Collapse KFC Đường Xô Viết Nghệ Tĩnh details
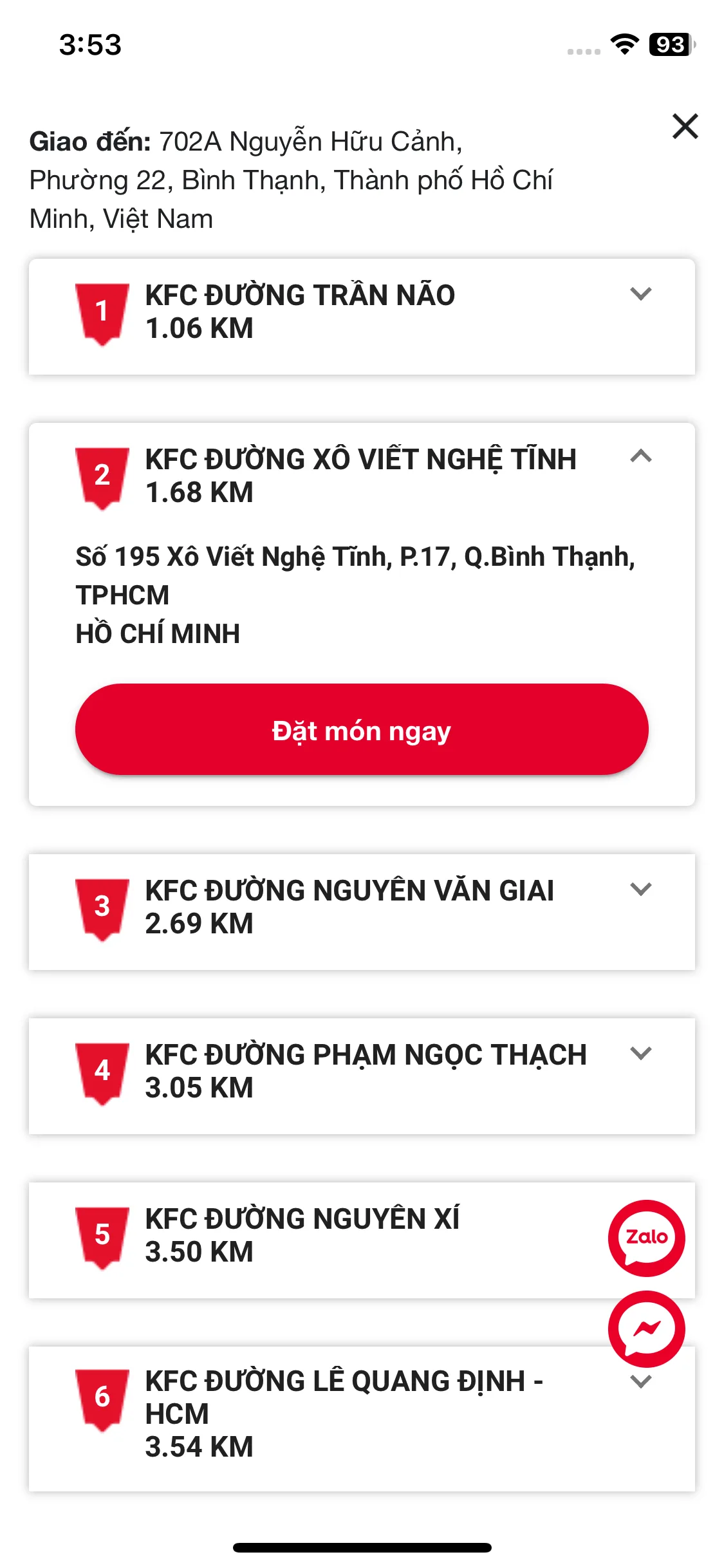The width and height of the screenshot is (724, 1568). point(640,457)
